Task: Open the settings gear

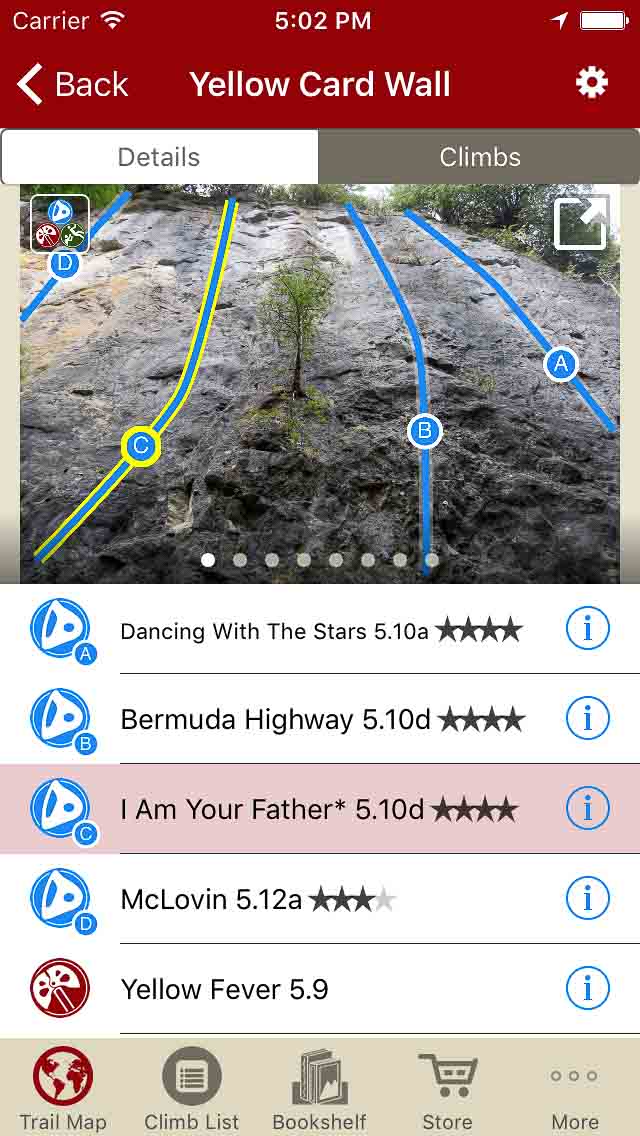Action: pos(592,83)
